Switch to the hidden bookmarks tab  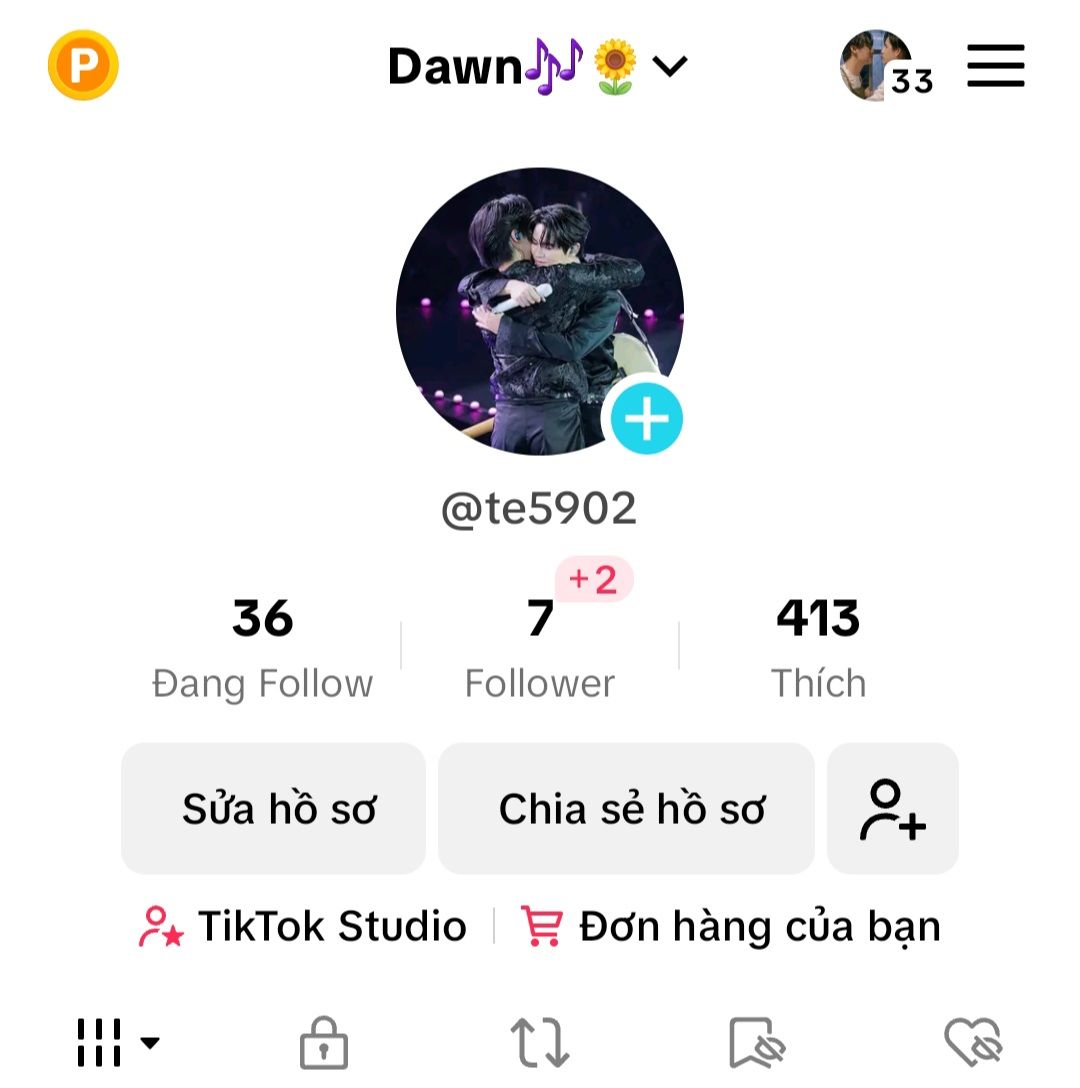pyautogui.click(x=756, y=1042)
